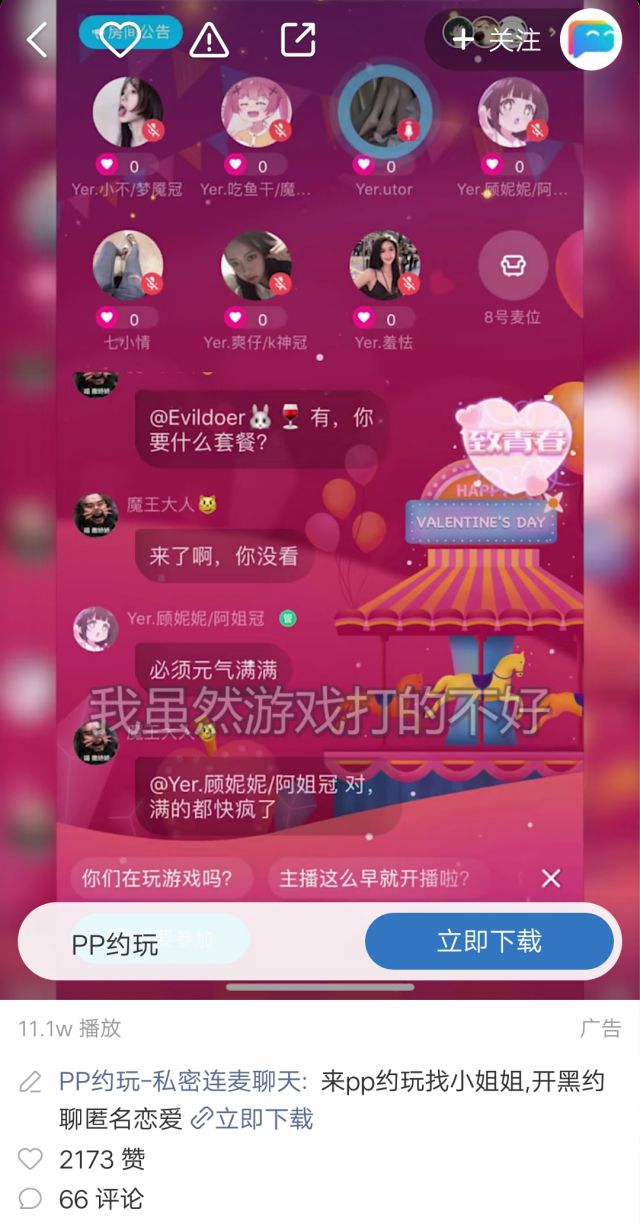Tap the 立即下载 link in the description

(252, 1118)
